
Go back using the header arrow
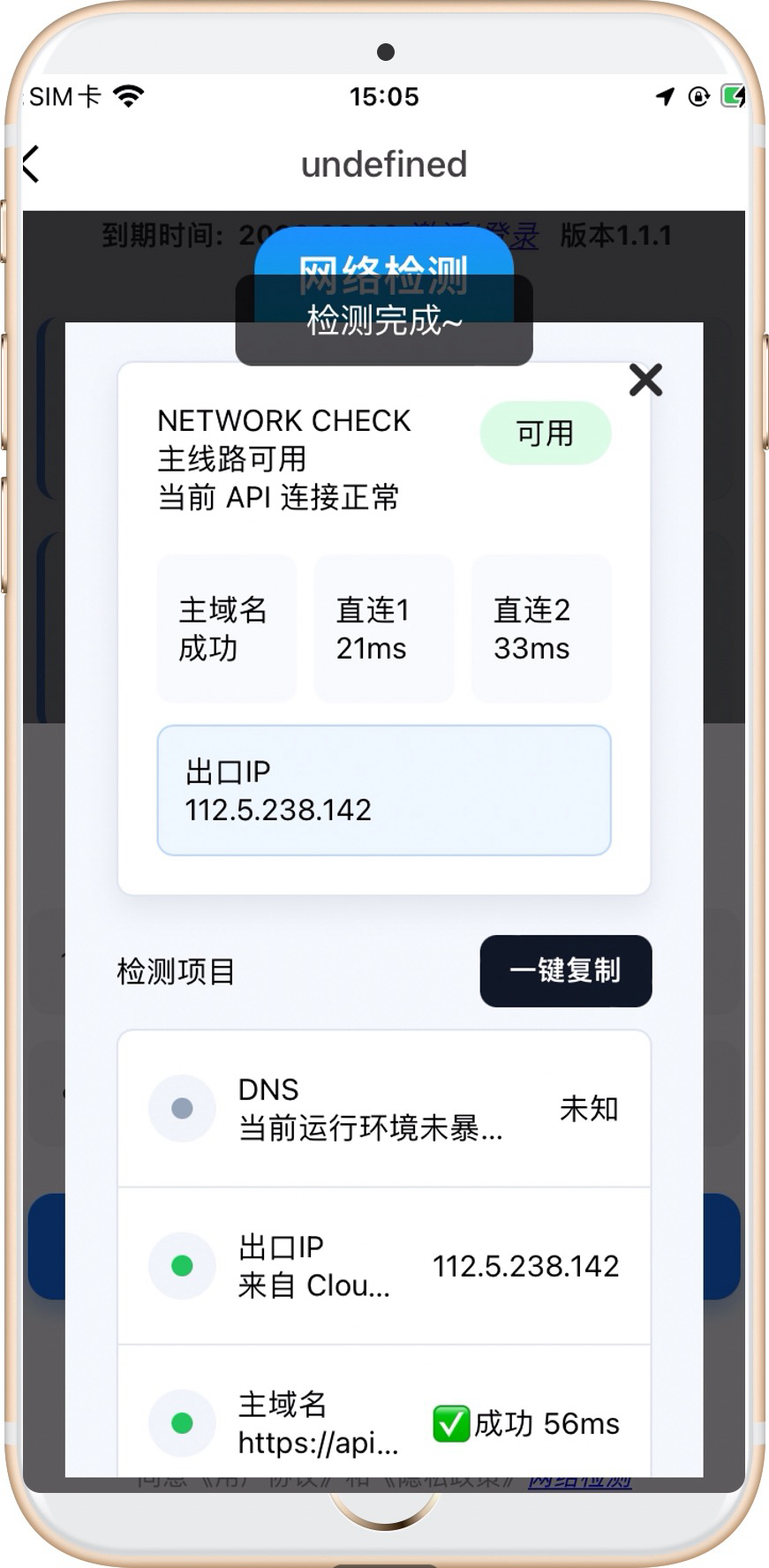32,164
